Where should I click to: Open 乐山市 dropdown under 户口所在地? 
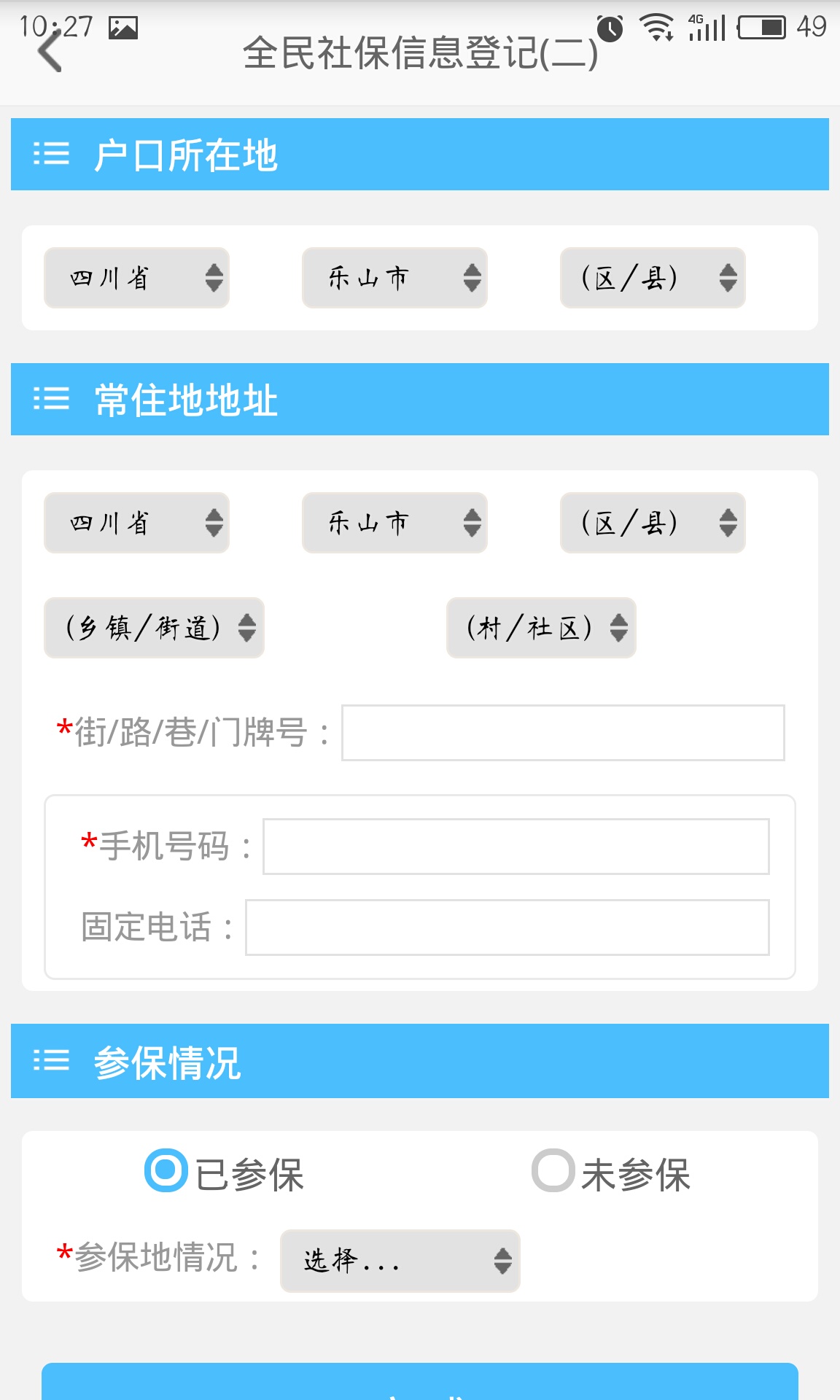click(394, 278)
